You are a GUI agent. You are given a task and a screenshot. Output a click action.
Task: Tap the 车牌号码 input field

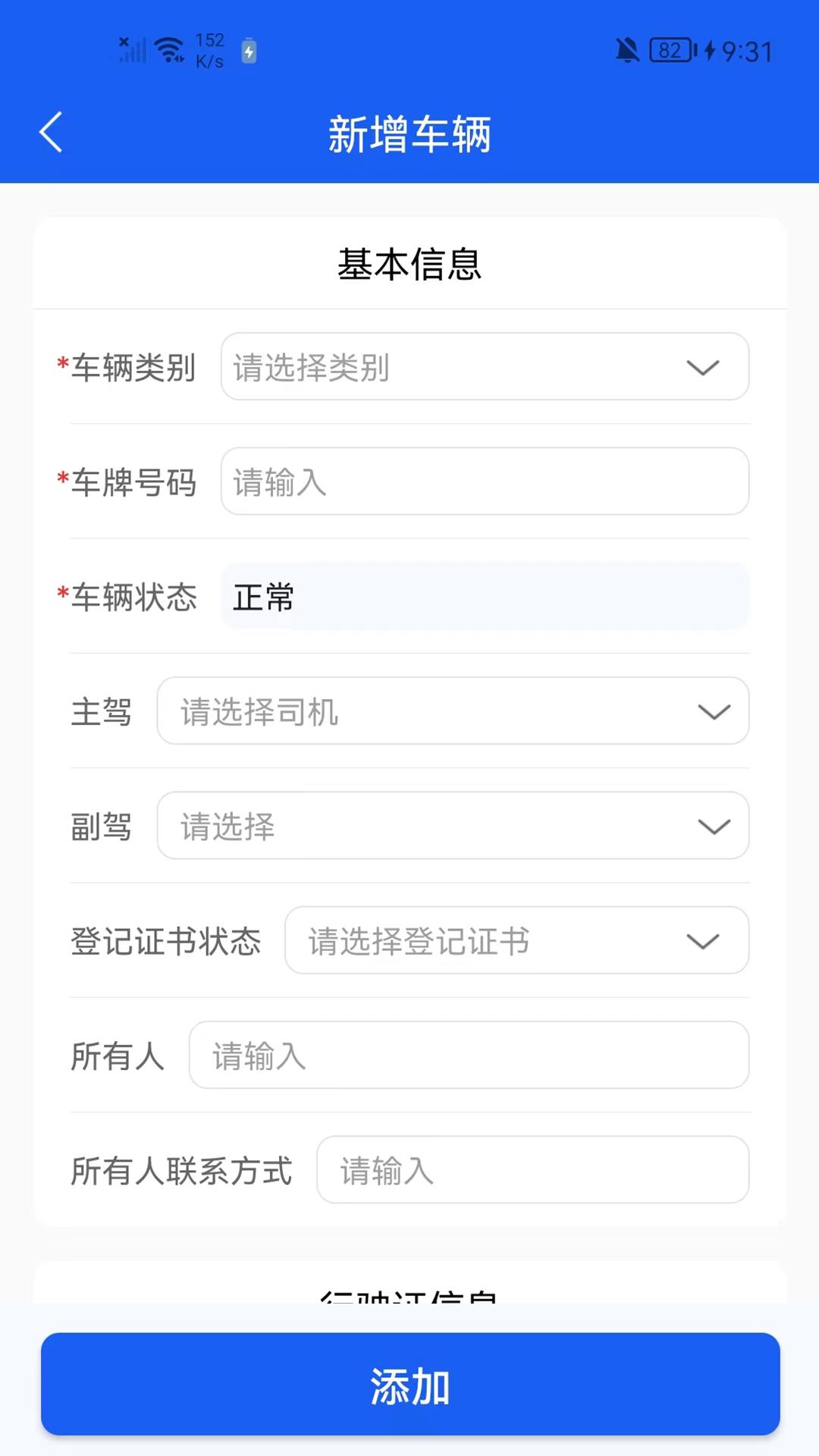(x=484, y=482)
